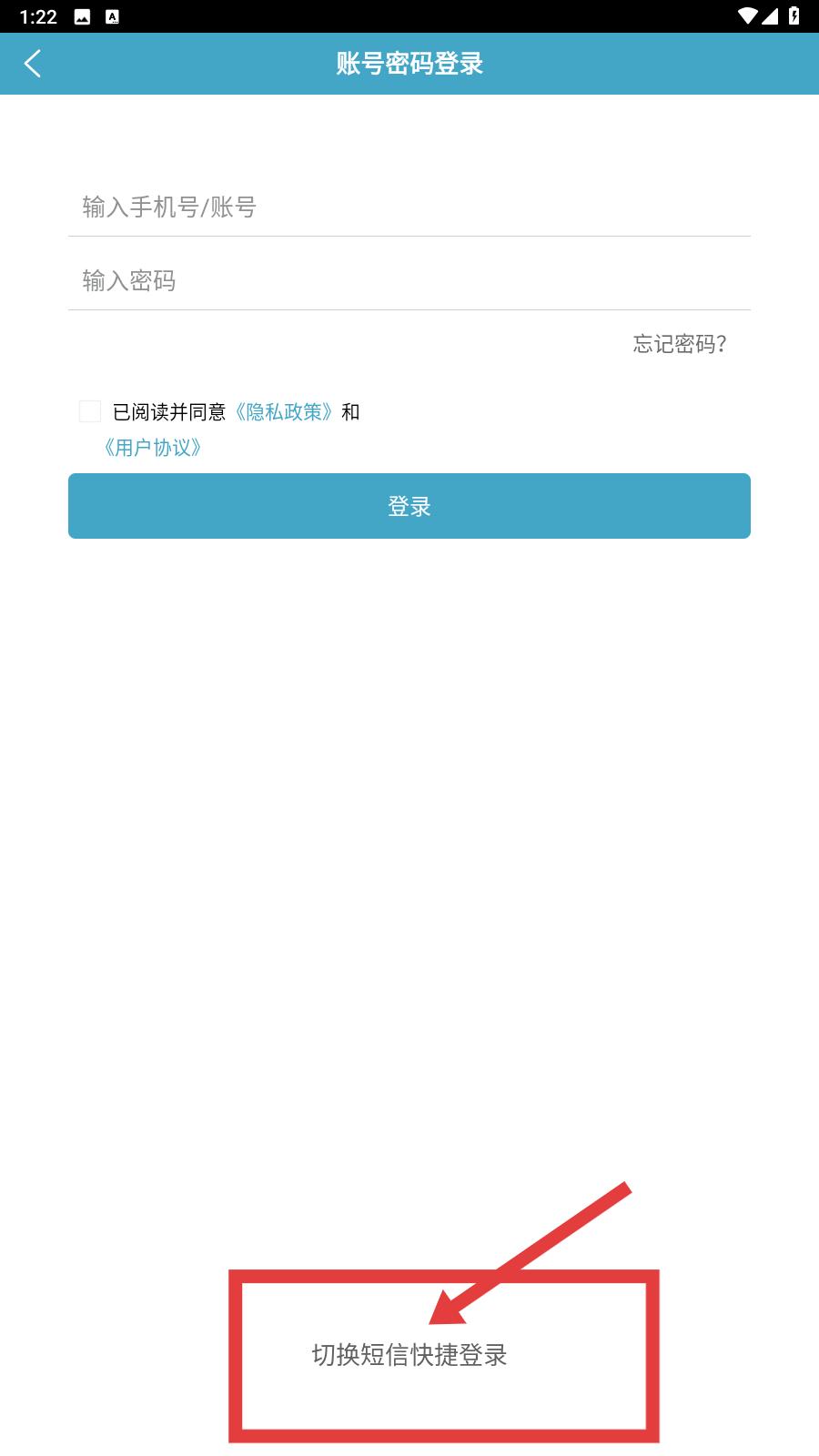Go back using the top-left arrow
The image size is (819, 1456).
coord(33,64)
